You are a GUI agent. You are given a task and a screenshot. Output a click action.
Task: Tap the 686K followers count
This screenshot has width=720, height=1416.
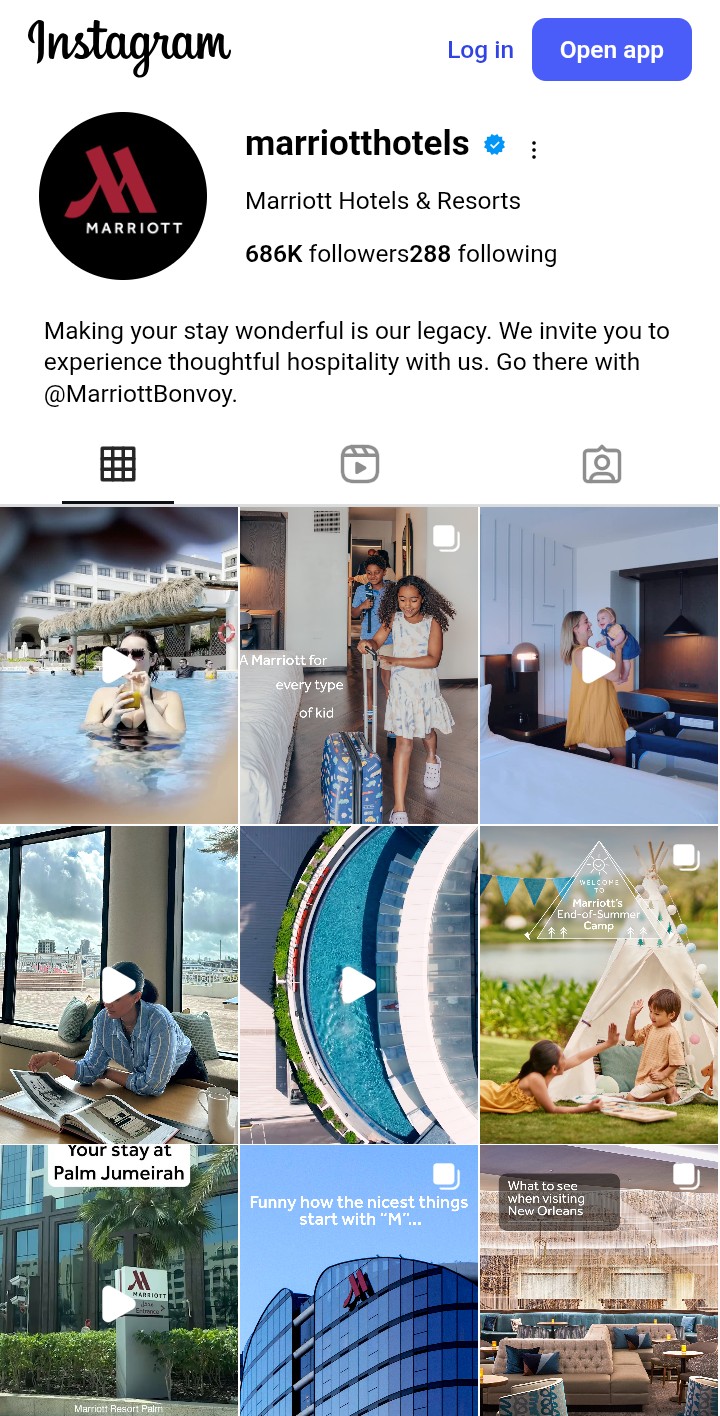click(x=326, y=254)
